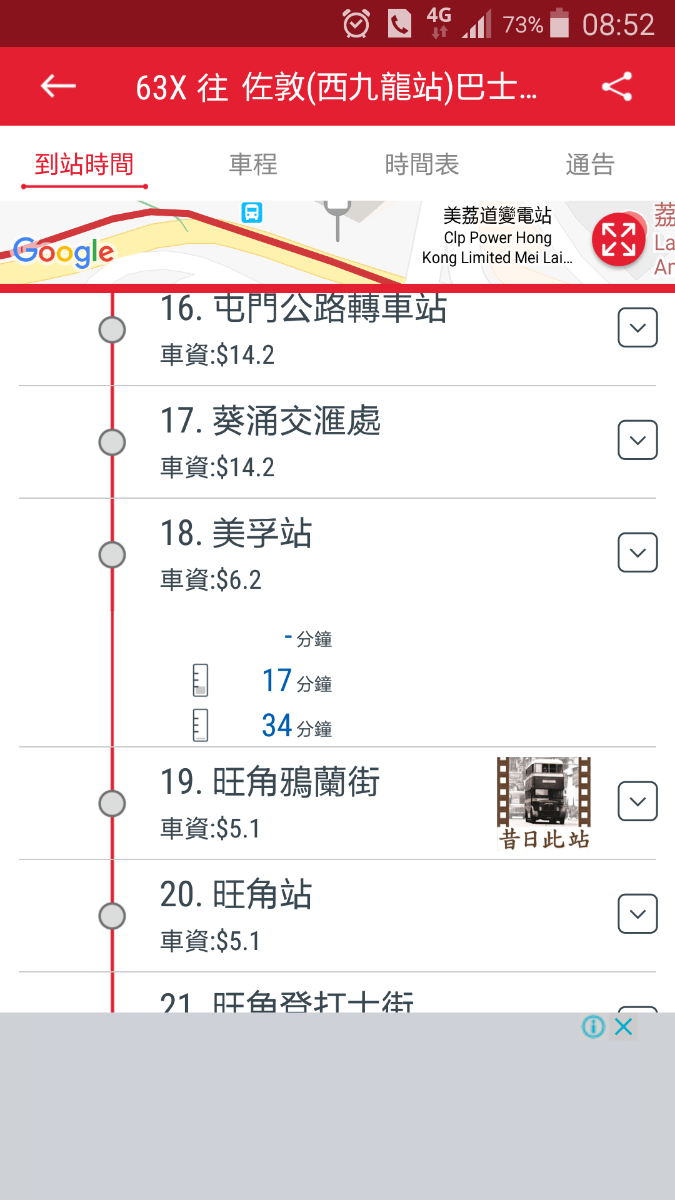Go back using the arrow icon

coord(58,87)
